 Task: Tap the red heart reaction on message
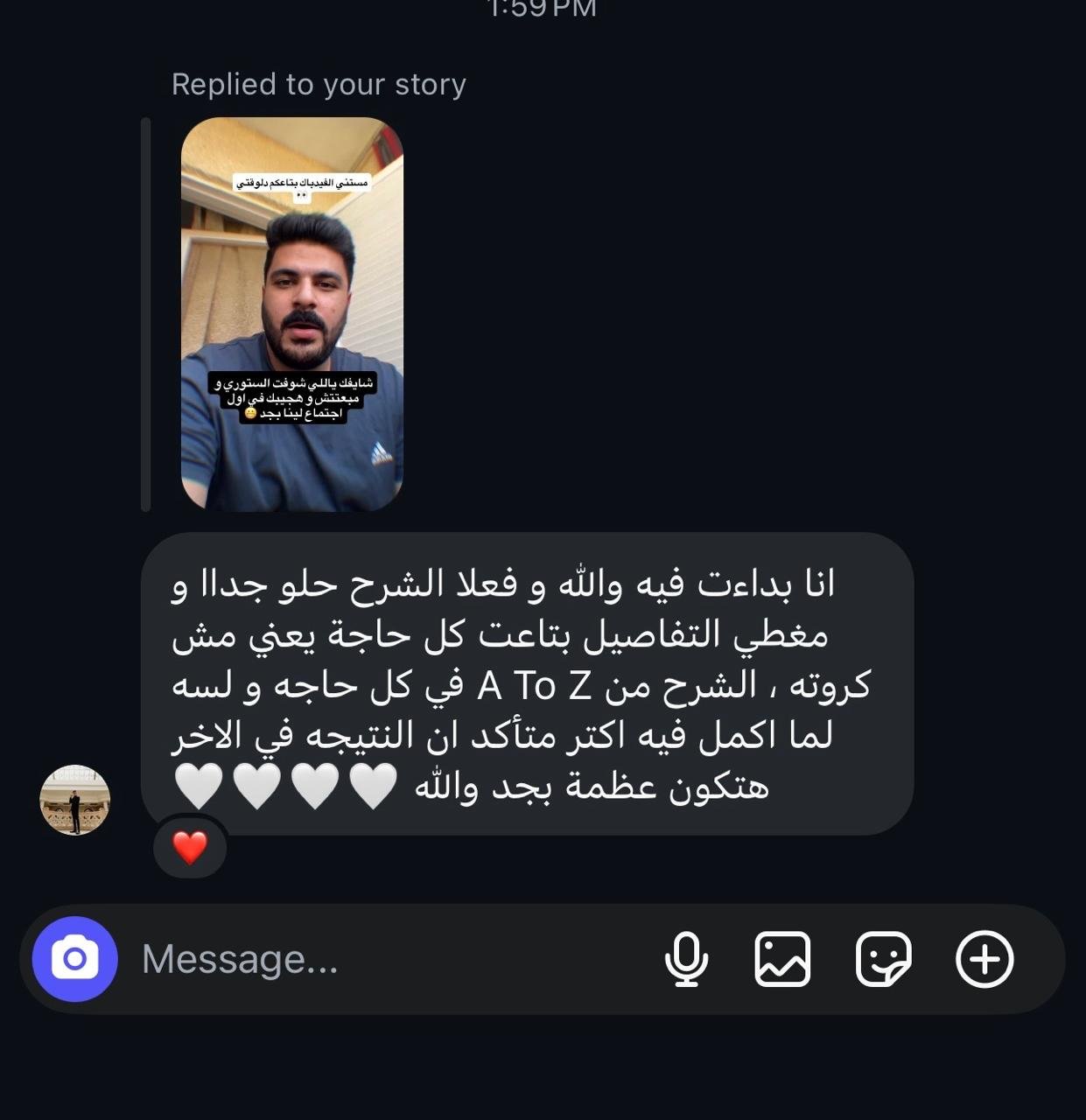tap(190, 848)
